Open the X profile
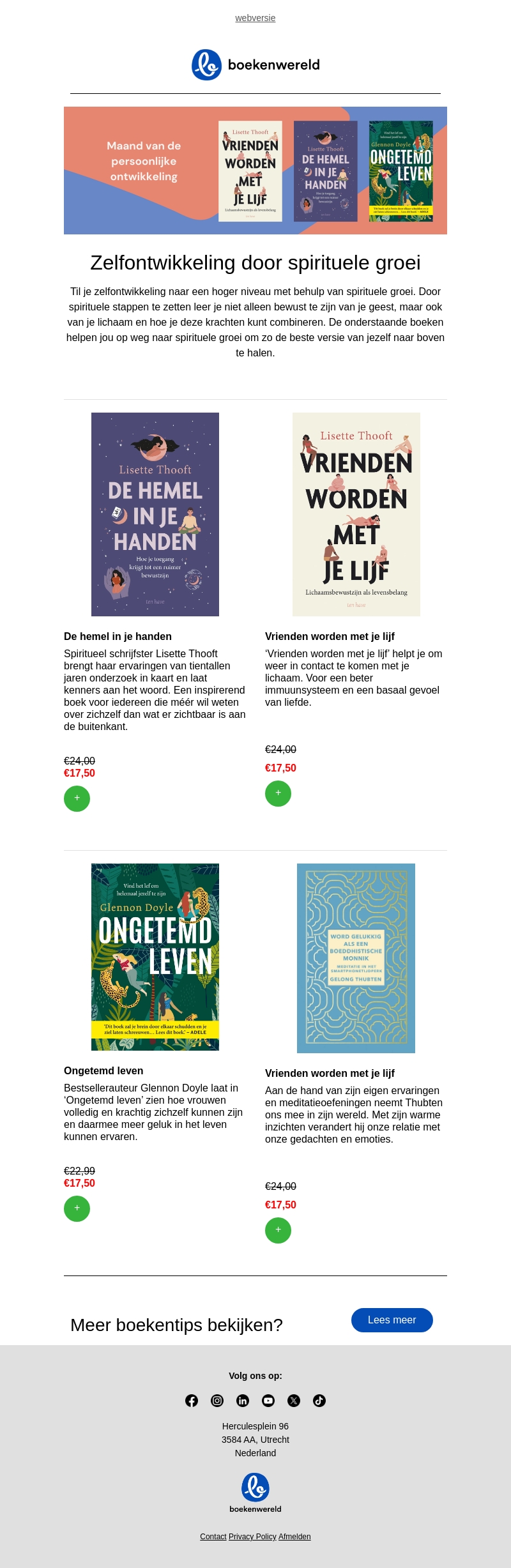This screenshot has height=1568, width=511. click(294, 1401)
